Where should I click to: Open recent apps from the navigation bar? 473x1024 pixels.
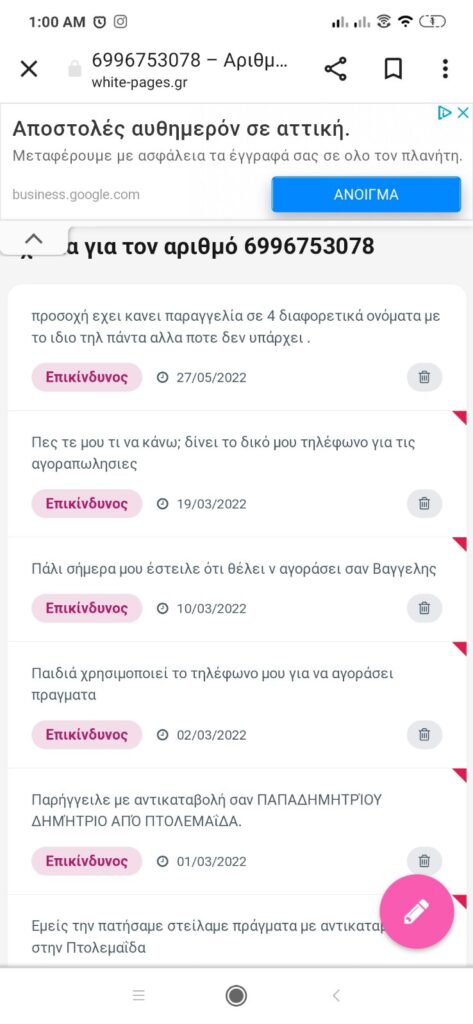pos(139,995)
